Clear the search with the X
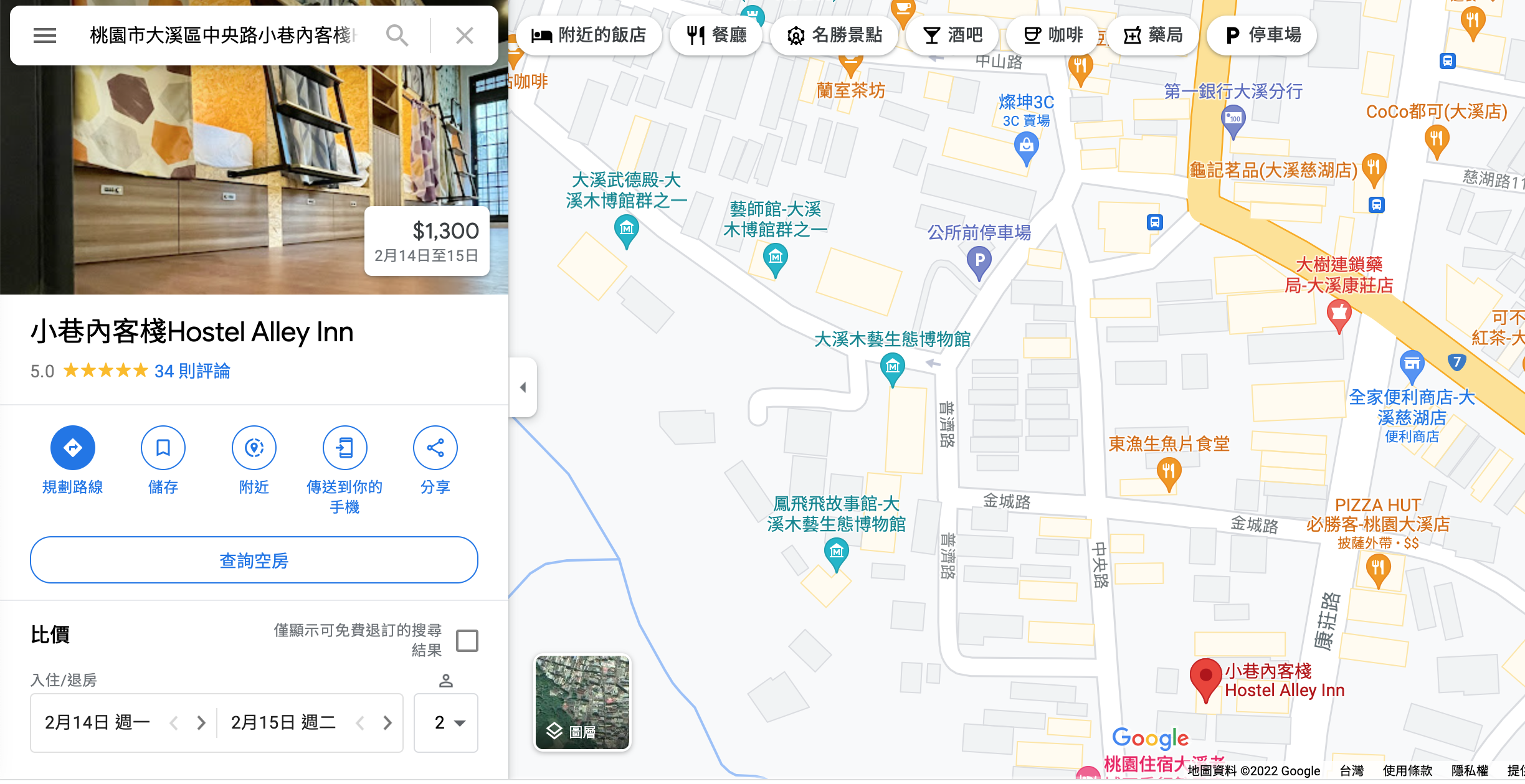This screenshot has height=784, width=1525. point(465,35)
